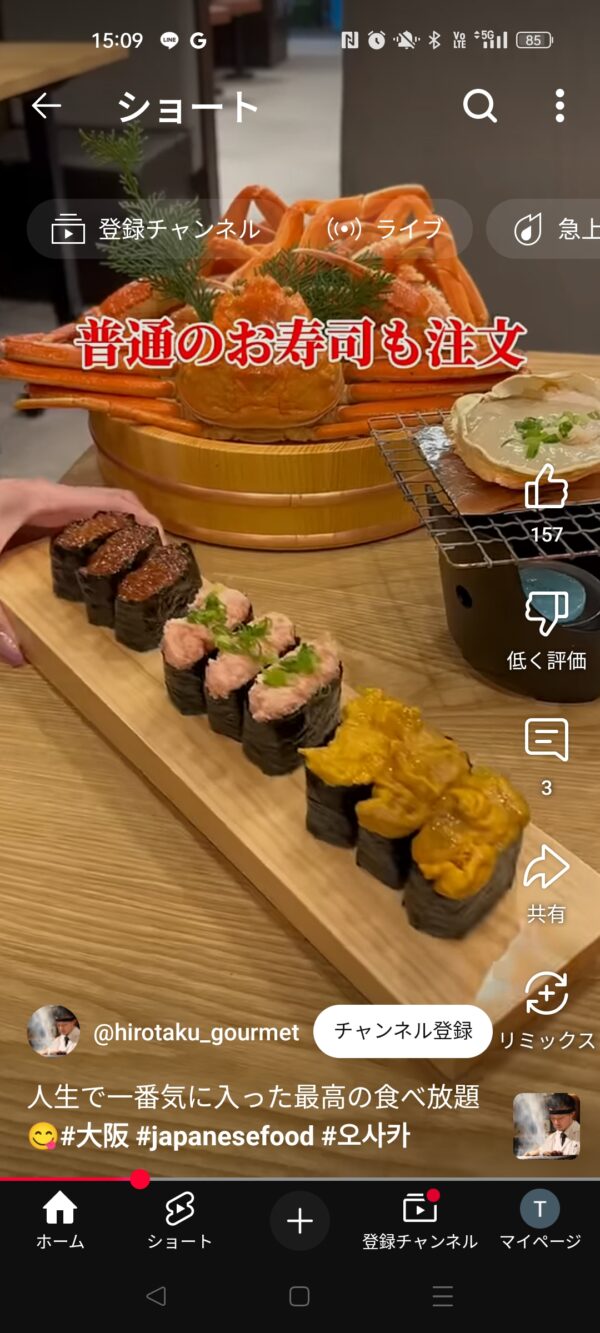
Task: Switch to the ホーム tab
Action: point(60,1221)
